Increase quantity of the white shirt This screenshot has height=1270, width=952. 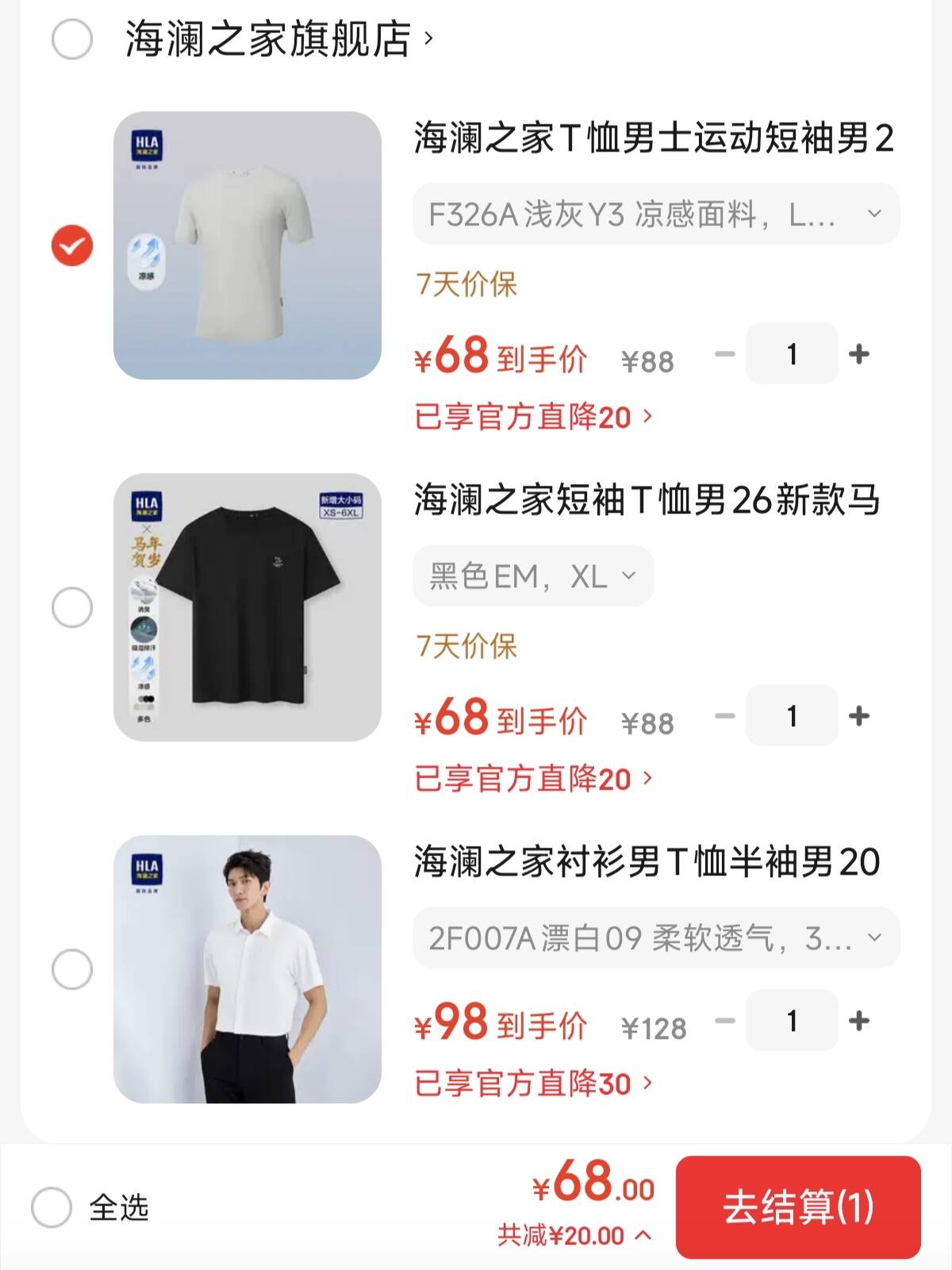(x=859, y=1021)
